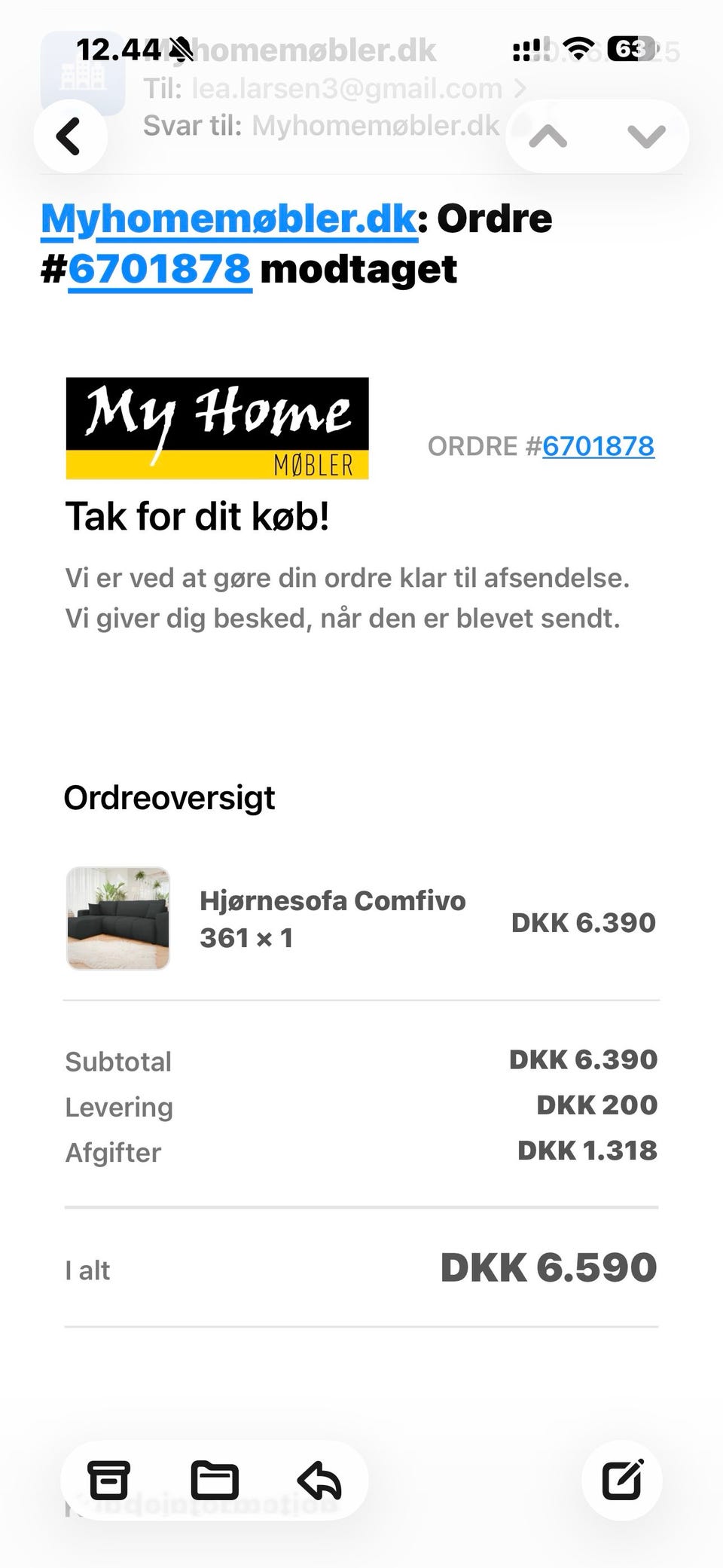Open the ORDRE #6701878 link beside the logo
The width and height of the screenshot is (723, 1568).
click(x=598, y=446)
